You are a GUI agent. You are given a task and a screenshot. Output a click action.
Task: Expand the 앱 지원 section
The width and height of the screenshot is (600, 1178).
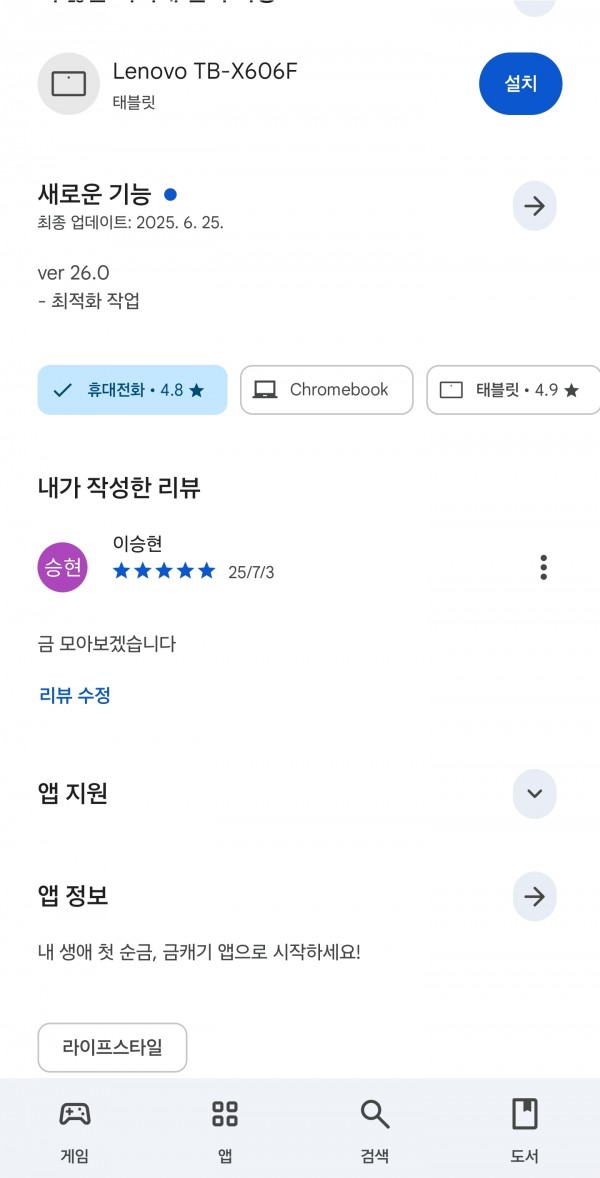pos(535,794)
